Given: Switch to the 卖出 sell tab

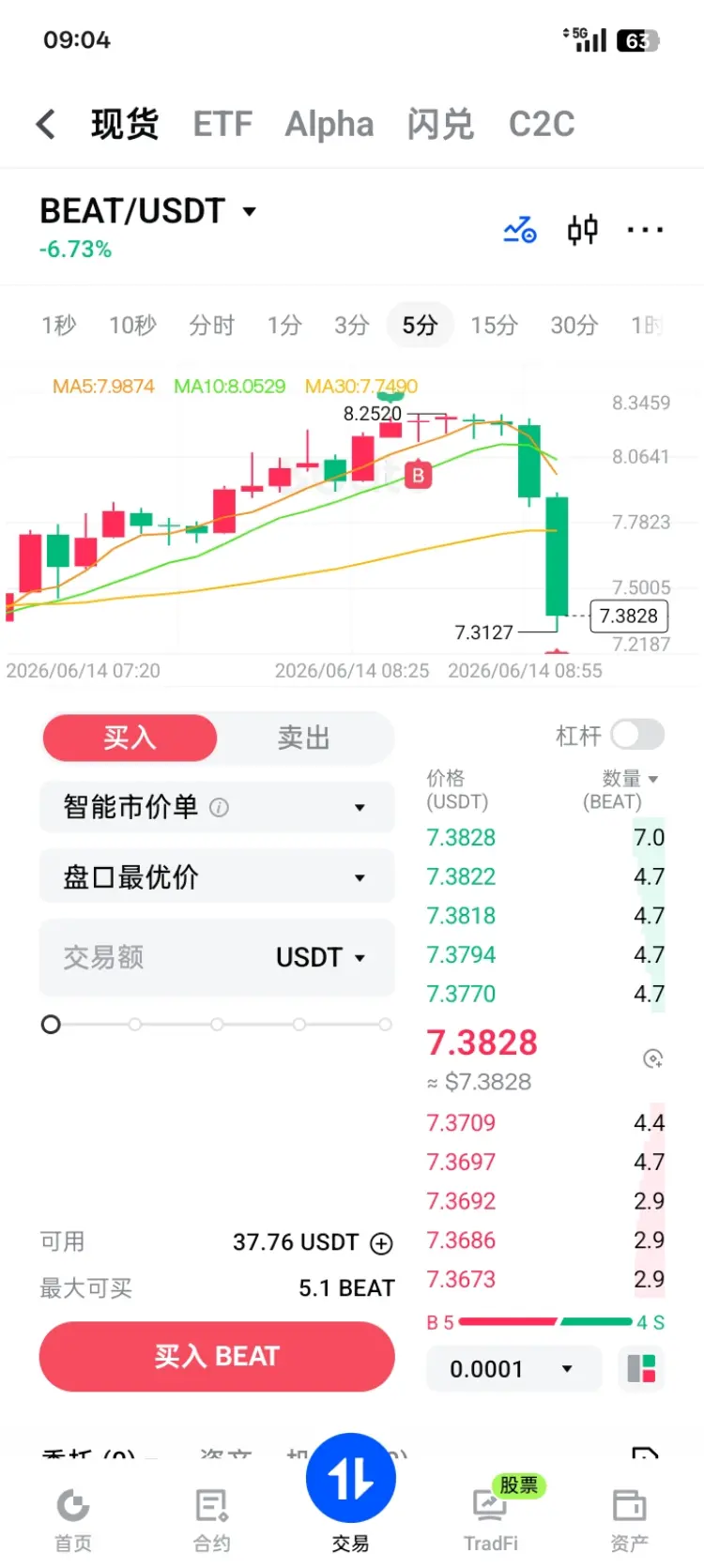Looking at the screenshot, I should [304, 738].
